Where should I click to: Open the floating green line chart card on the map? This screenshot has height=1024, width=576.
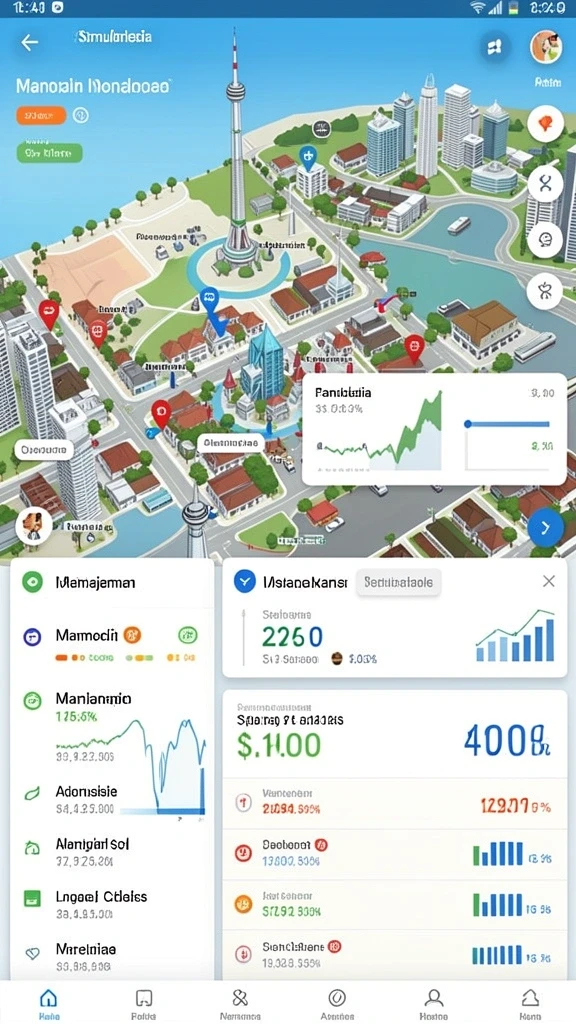(434, 429)
